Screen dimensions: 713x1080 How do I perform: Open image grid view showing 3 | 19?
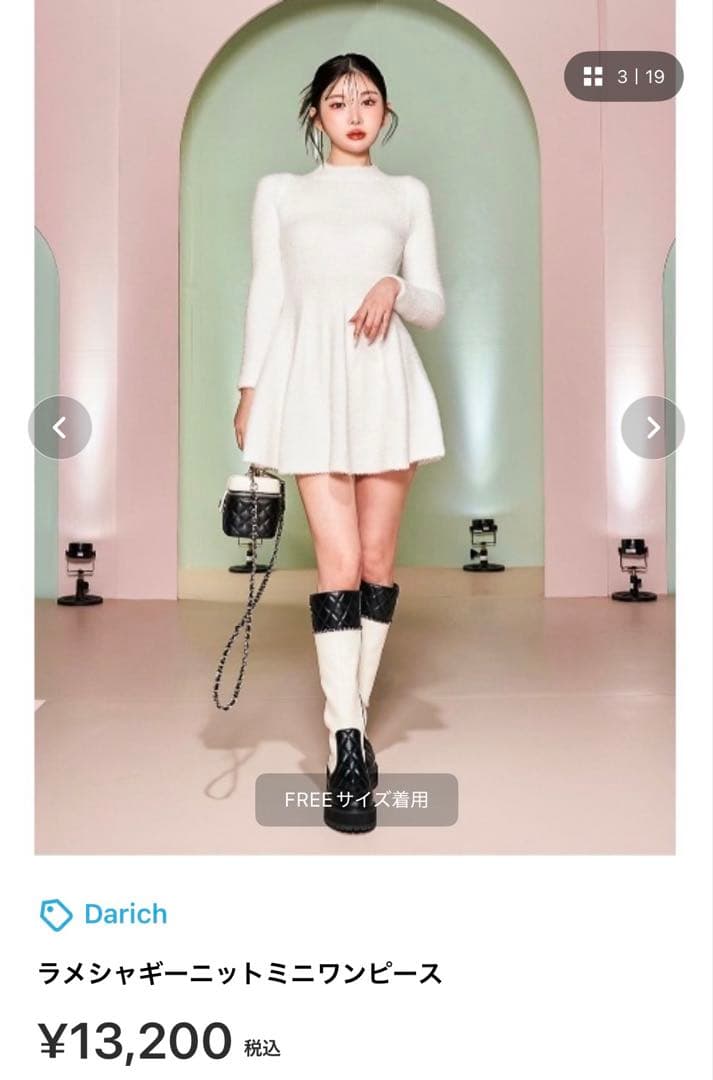click(623, 76)
